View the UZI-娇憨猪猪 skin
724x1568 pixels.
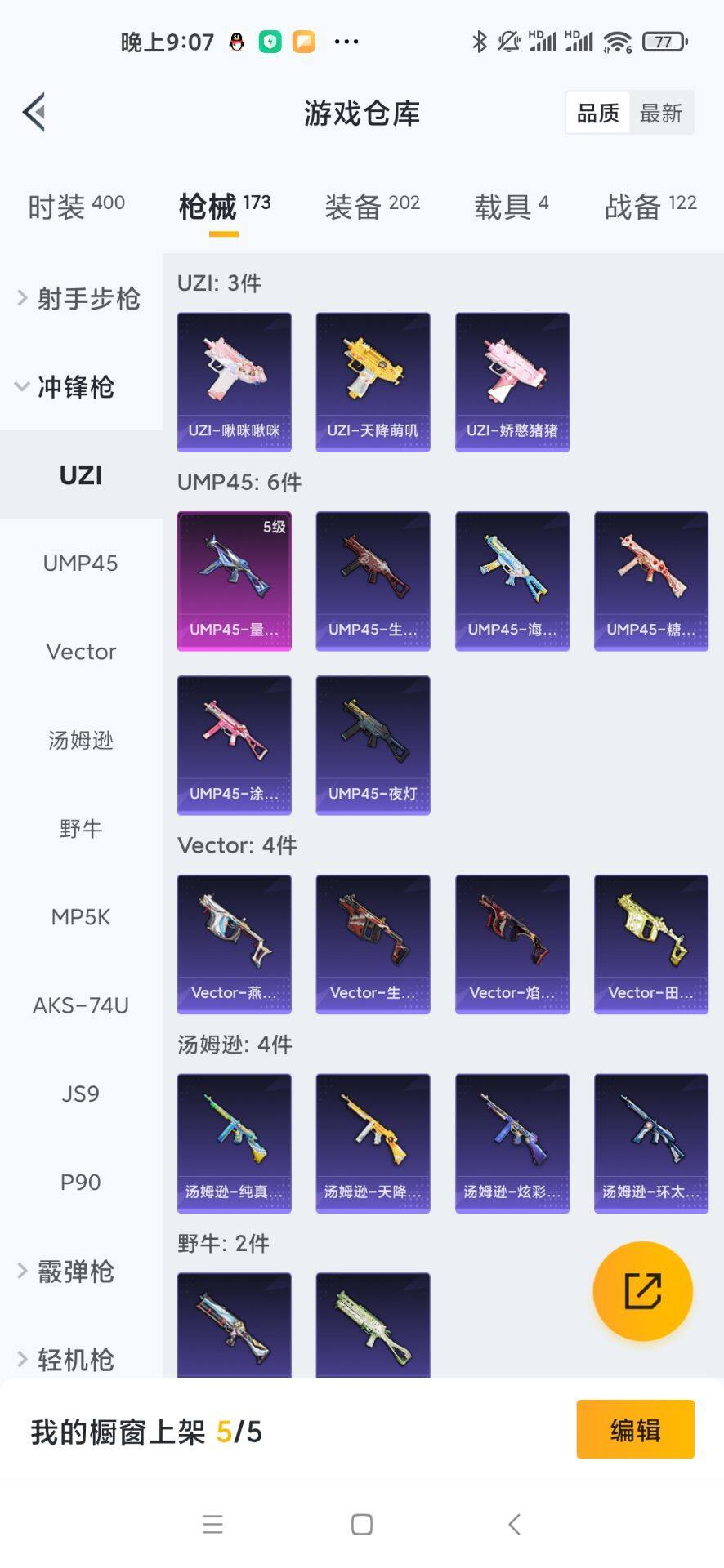[x=512, y=381]
